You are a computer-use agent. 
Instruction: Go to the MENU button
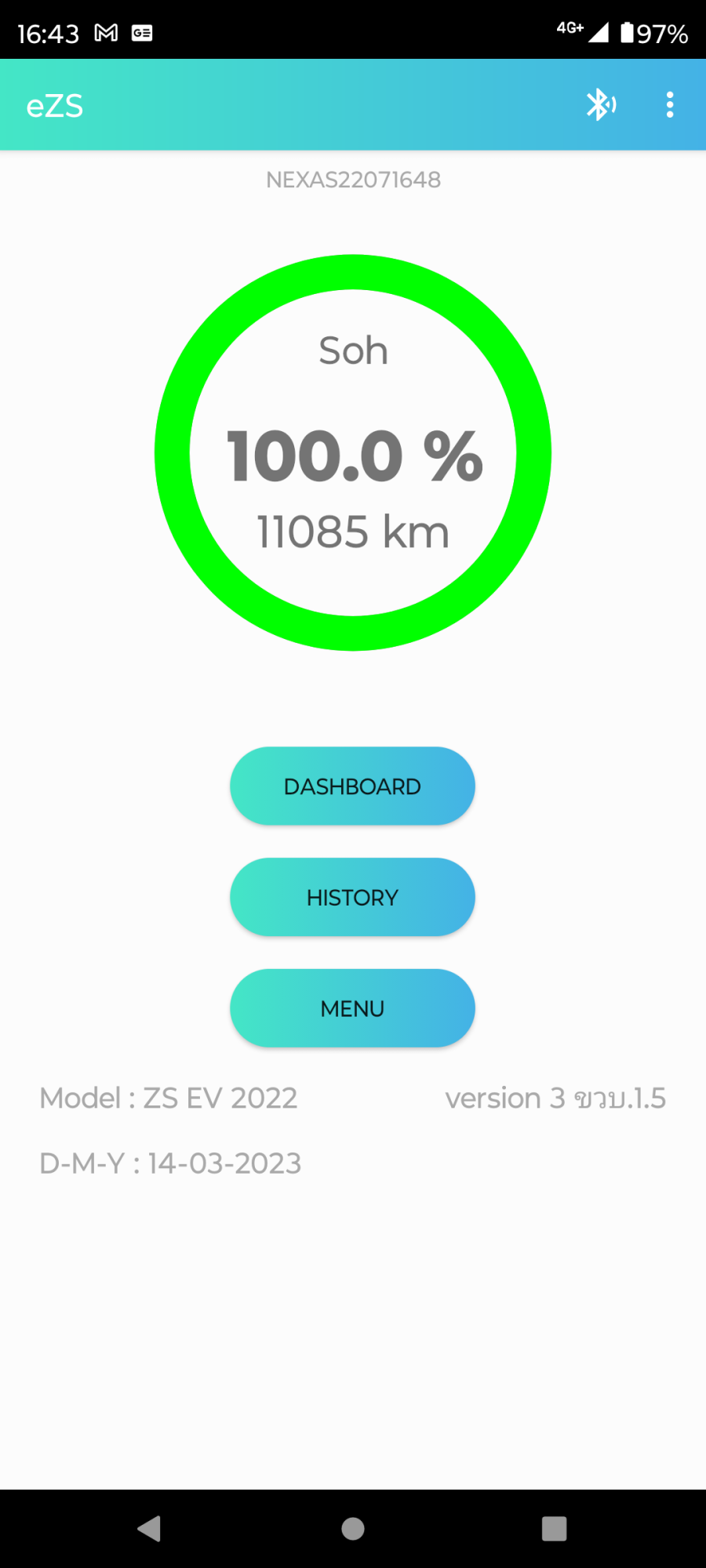(352, 1008)
